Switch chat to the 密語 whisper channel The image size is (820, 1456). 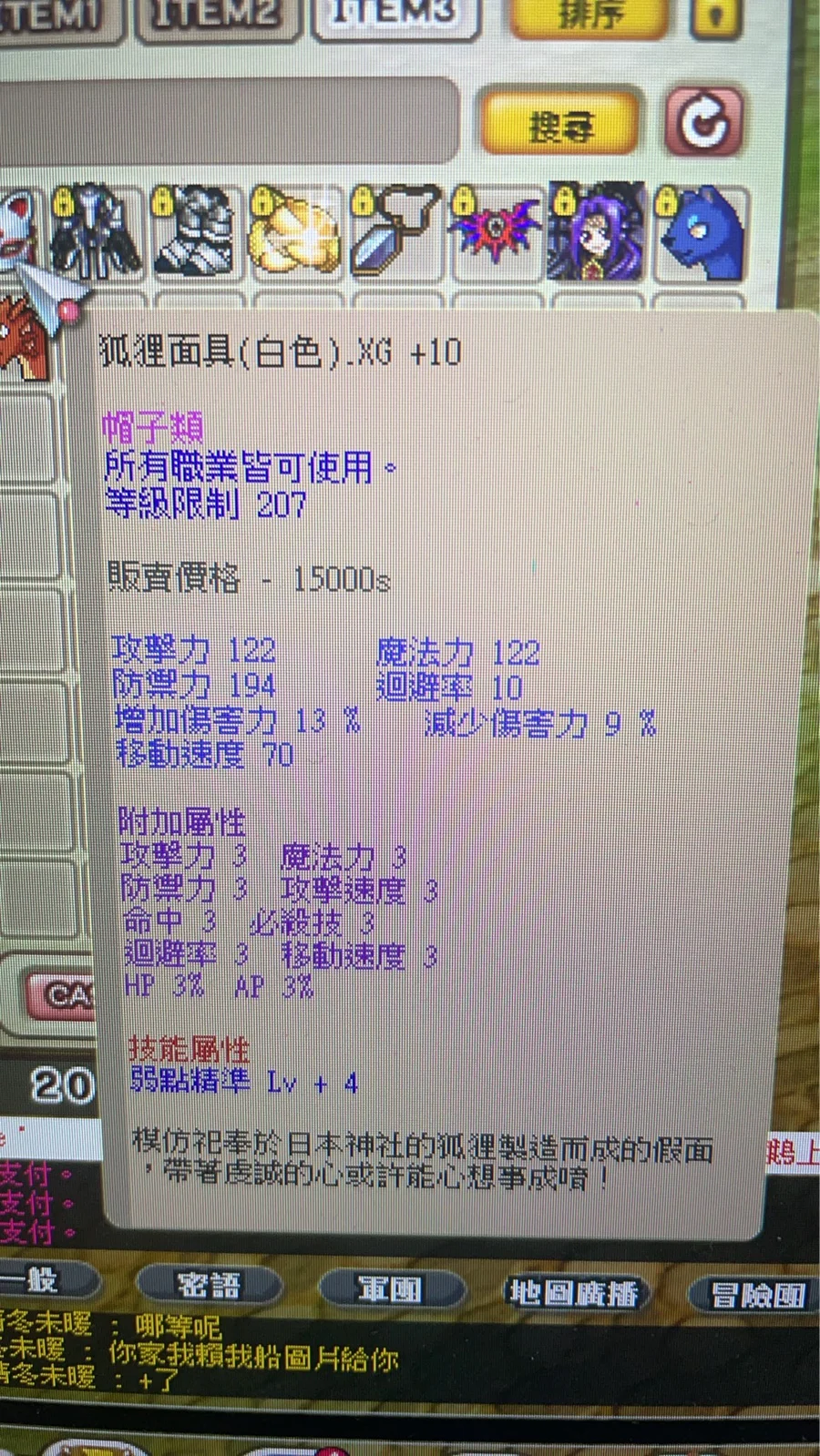tap(209, 1285)
